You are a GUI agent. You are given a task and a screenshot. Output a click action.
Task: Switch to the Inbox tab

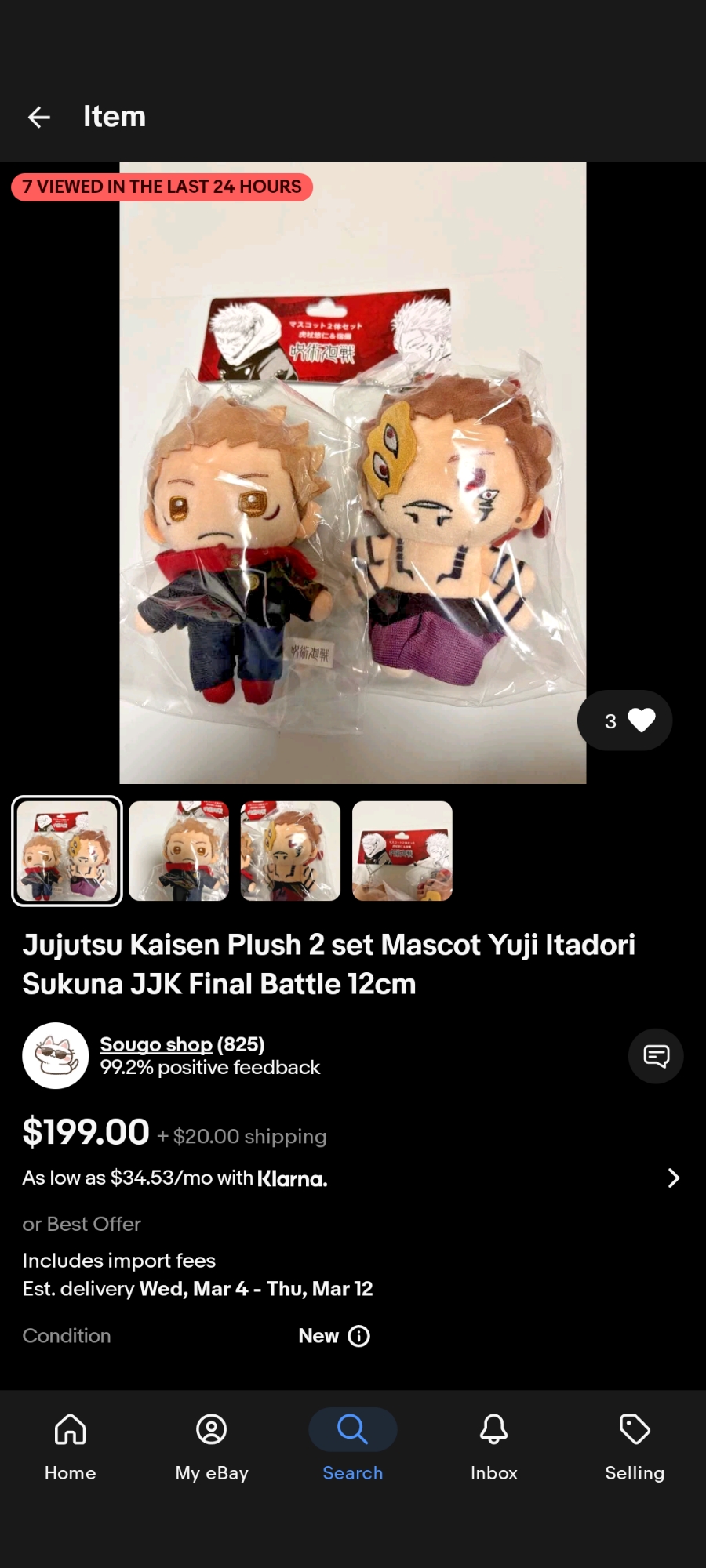[x=493, y=1447]
